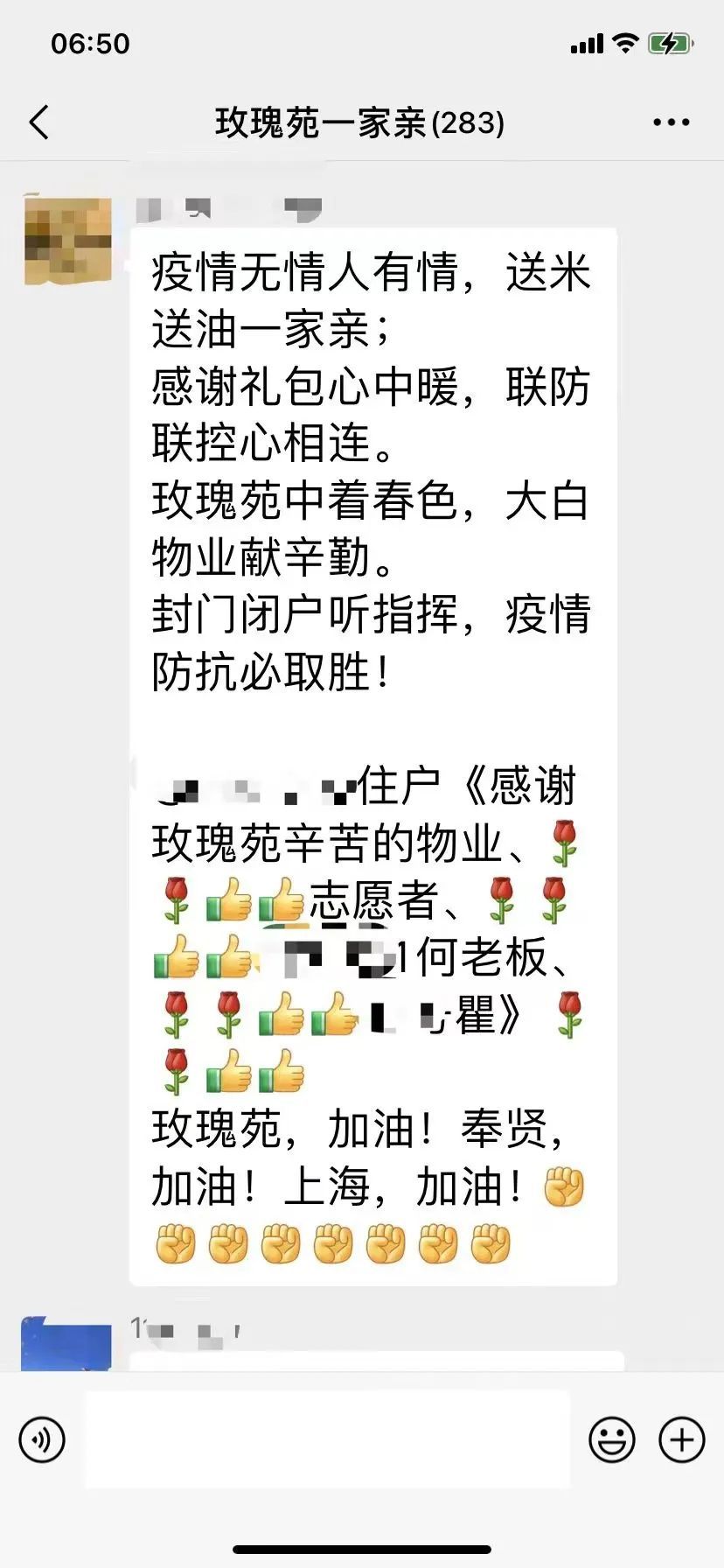Open the blue avatar of the next sender
This screenshot has height=1568, width=724.
pos(66,1344)
